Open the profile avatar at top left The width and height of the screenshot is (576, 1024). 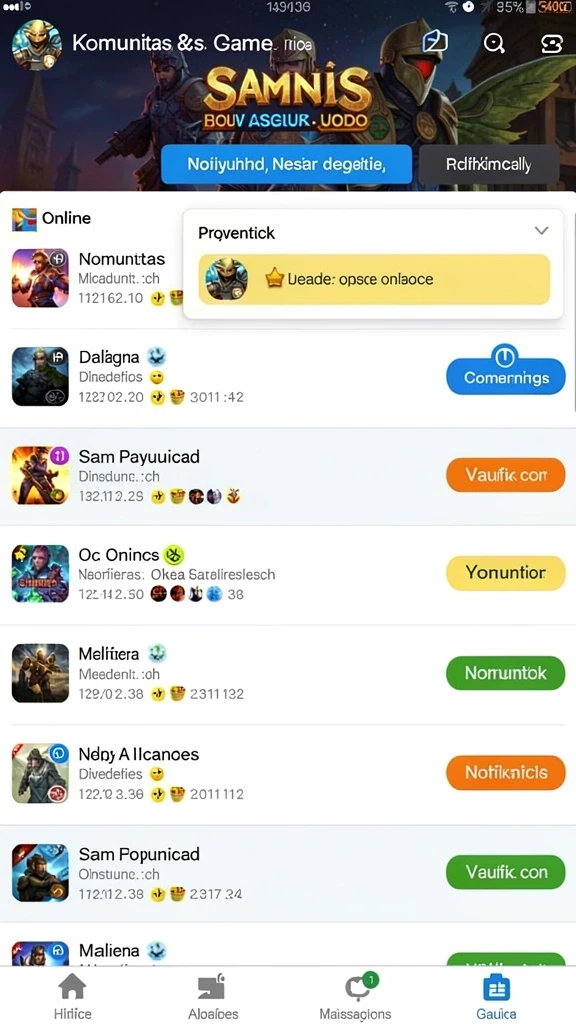37,44
